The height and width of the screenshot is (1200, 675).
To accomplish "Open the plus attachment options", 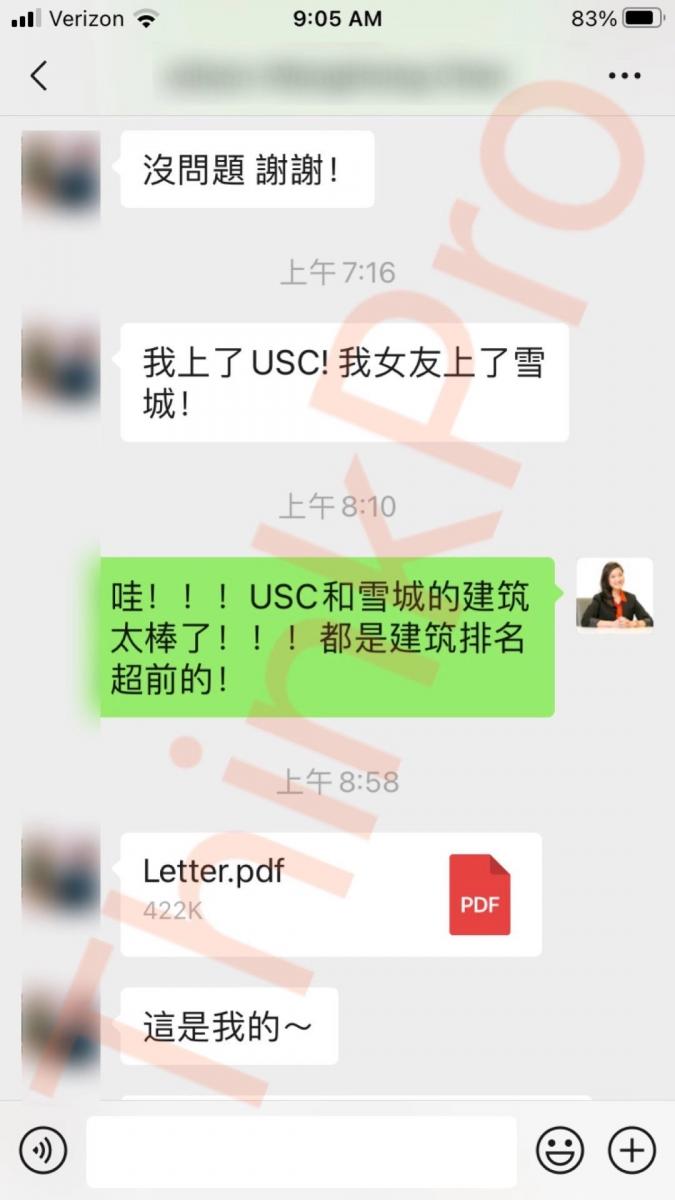I will (632, 1151).
